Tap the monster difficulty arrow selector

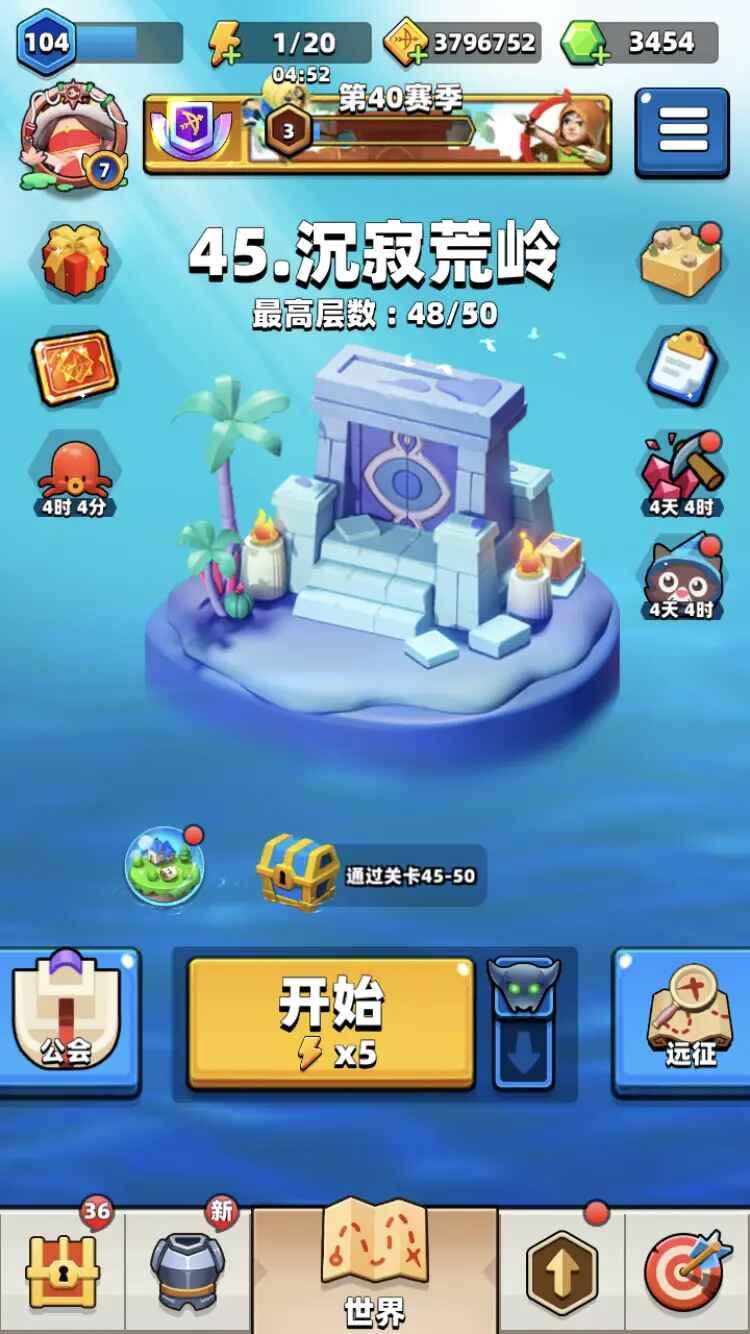(524, 1020)
